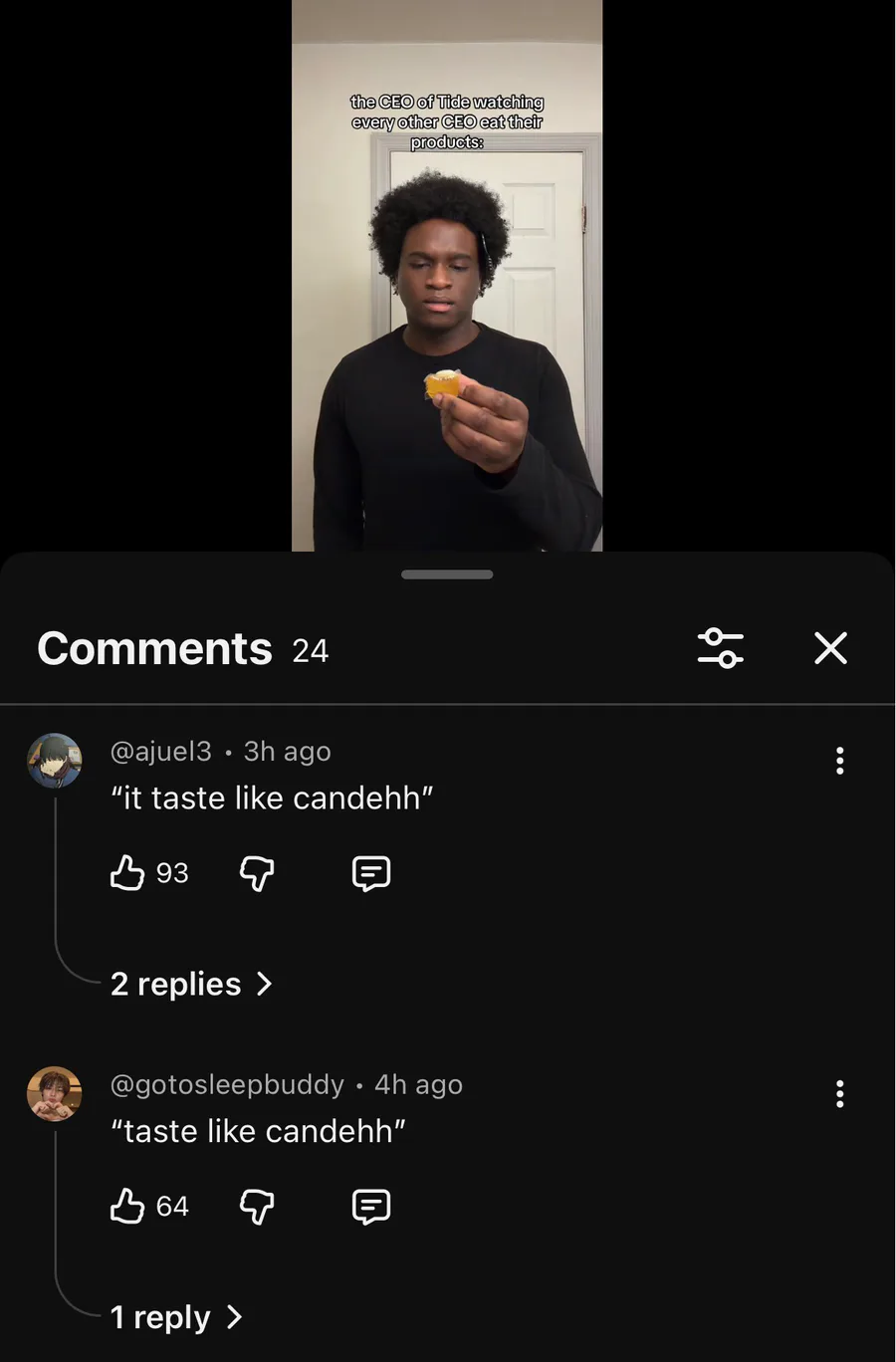
Task: Open the comment sort options
Action: coord(721,648)
